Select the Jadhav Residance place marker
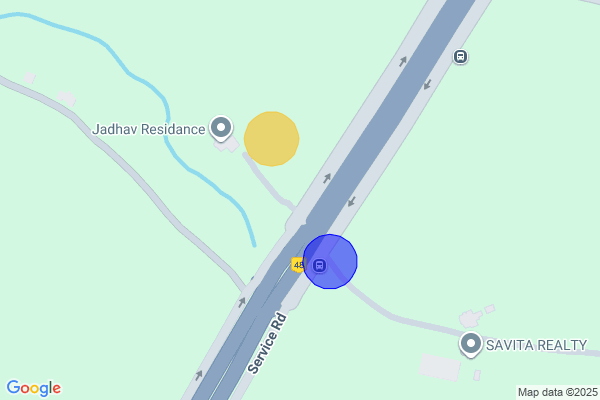 (221, 128)
